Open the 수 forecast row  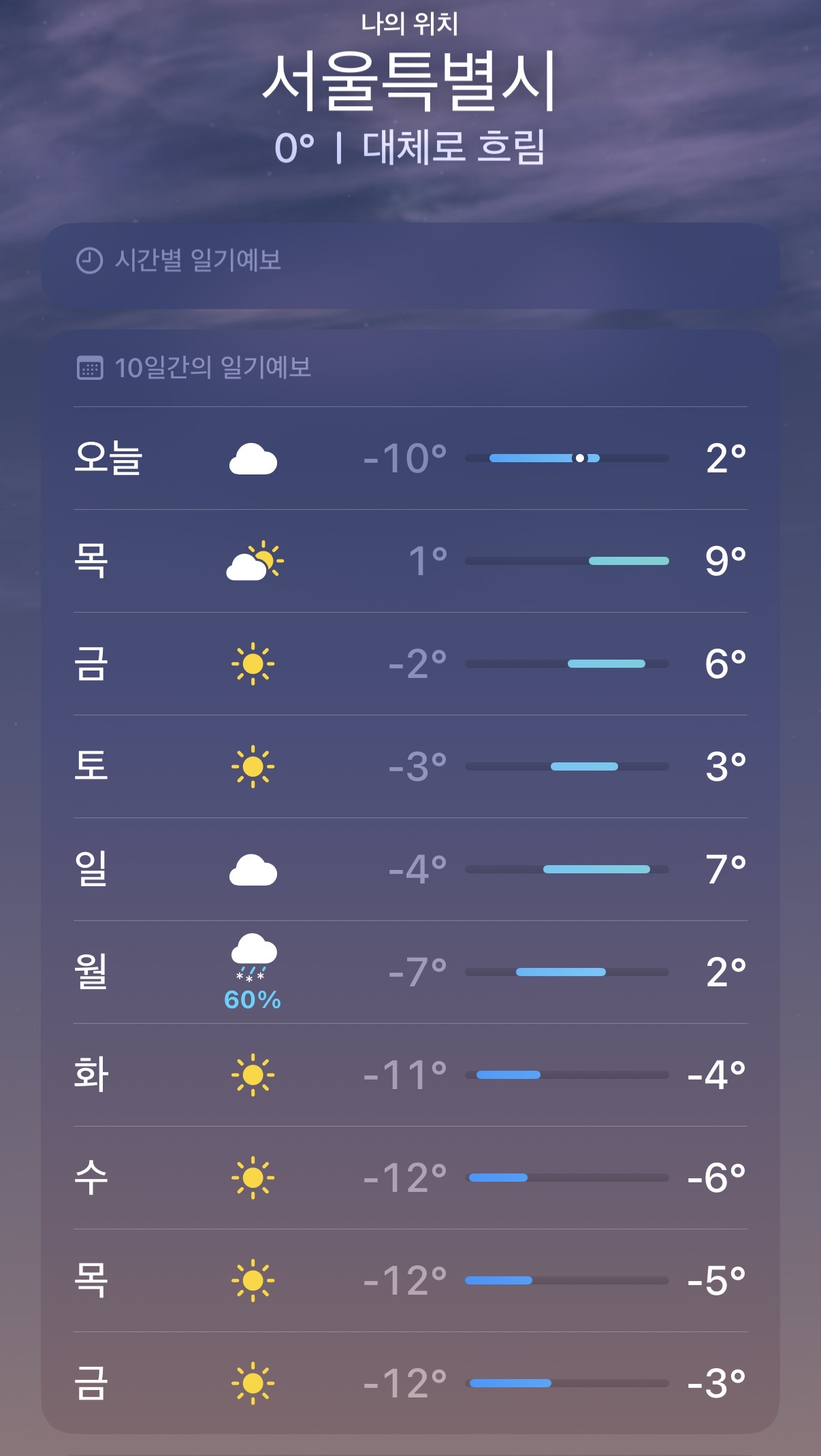coord(410,1178)
